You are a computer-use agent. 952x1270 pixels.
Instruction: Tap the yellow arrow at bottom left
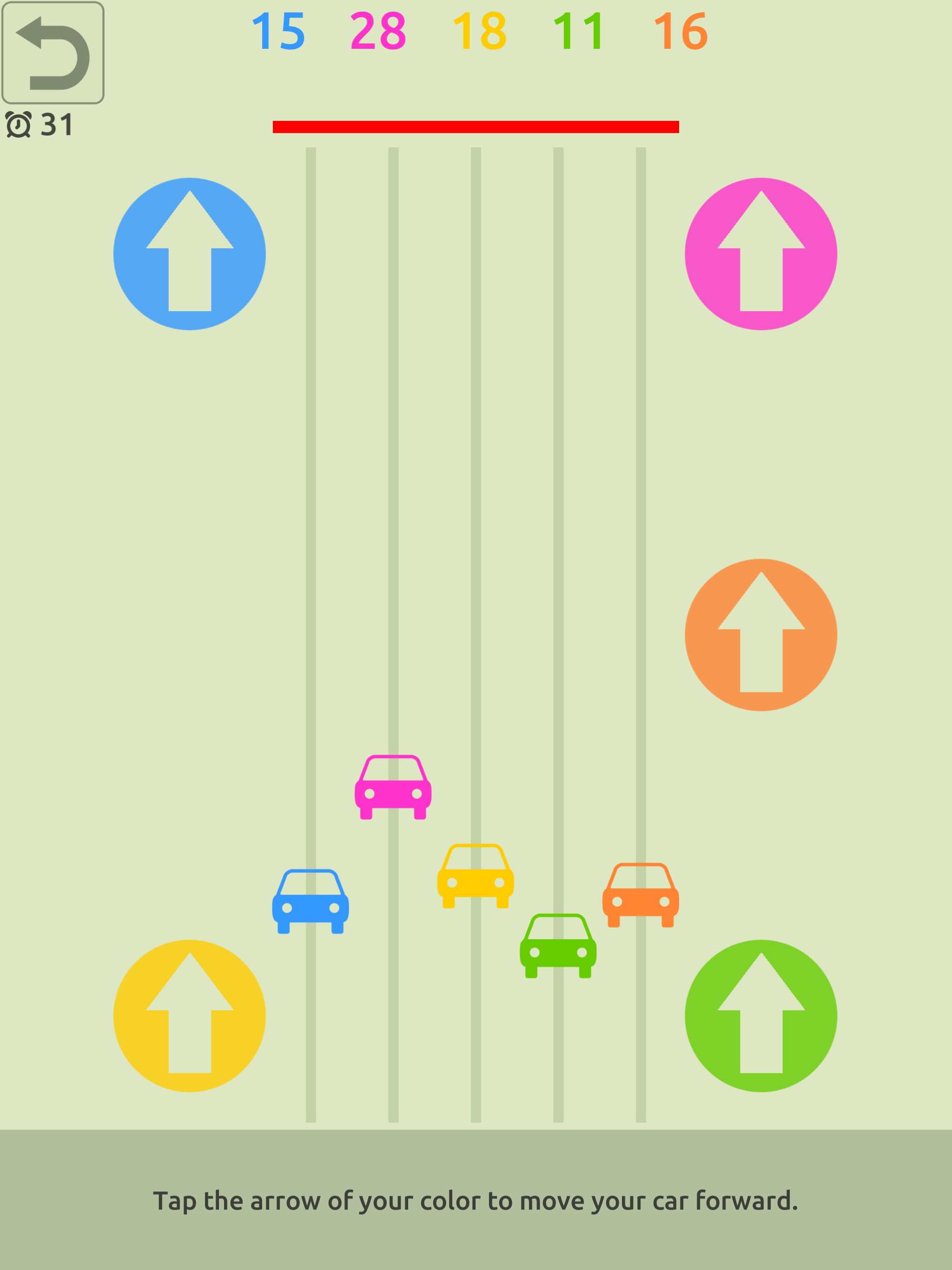coord(190,1016)
